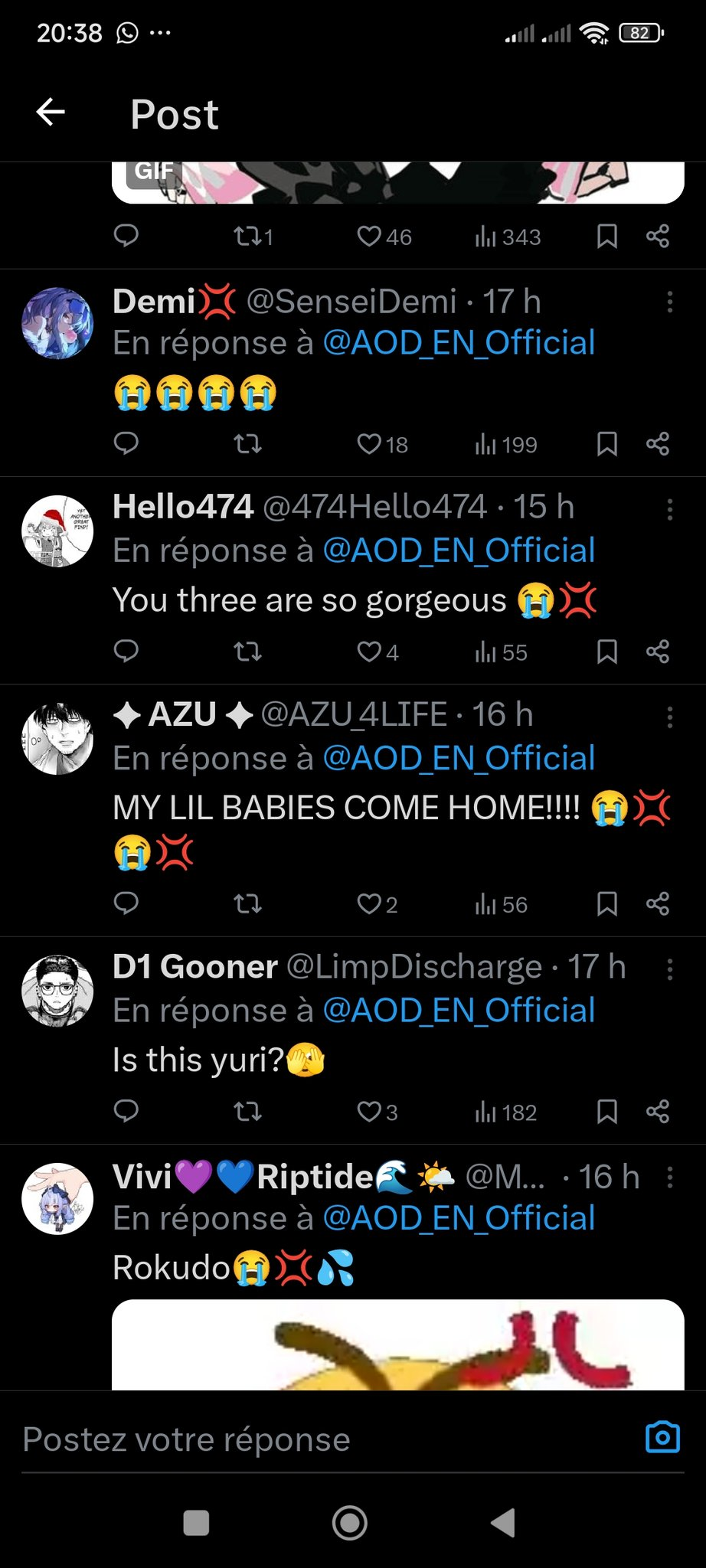Open the overflow menu on Demi's reply
The height and width of the screenshot is (1568, 706).
(x=669, y=302)
